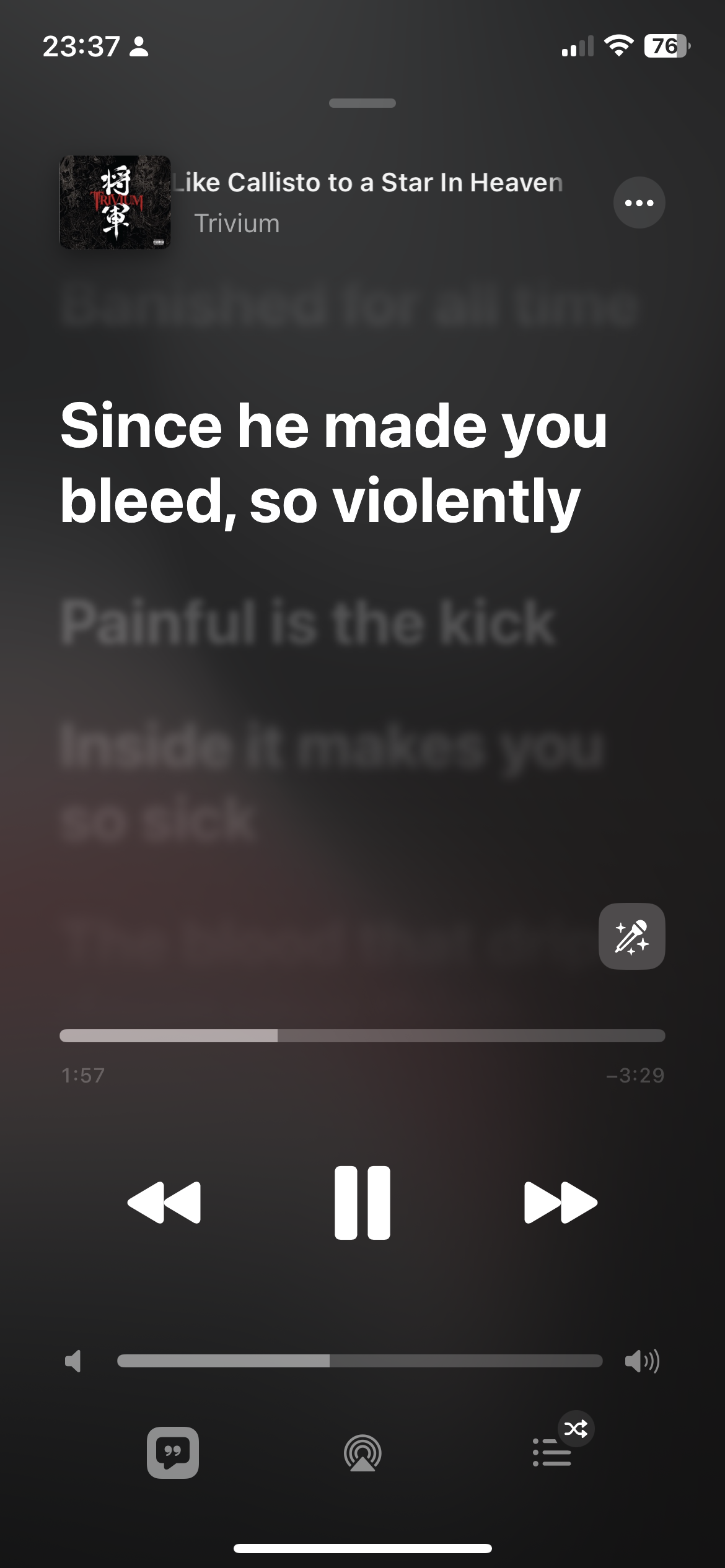Image resolution: width=725 pixels, height=1568 pixels.
Task: Skip to the next track
Action: [x=560, y=1203]
